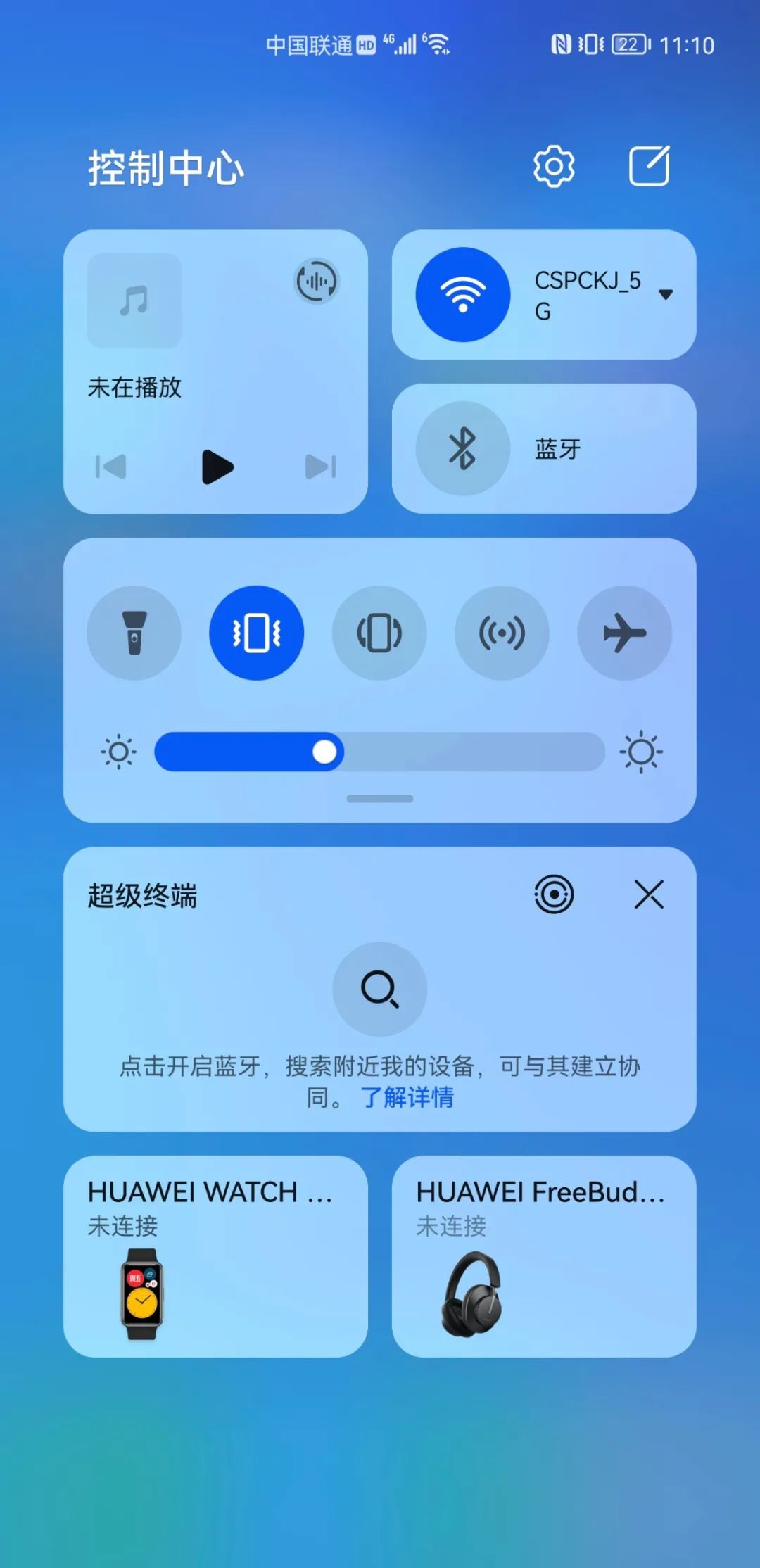Turn on Bluetooth (蓝牙)

click(462, 448)
